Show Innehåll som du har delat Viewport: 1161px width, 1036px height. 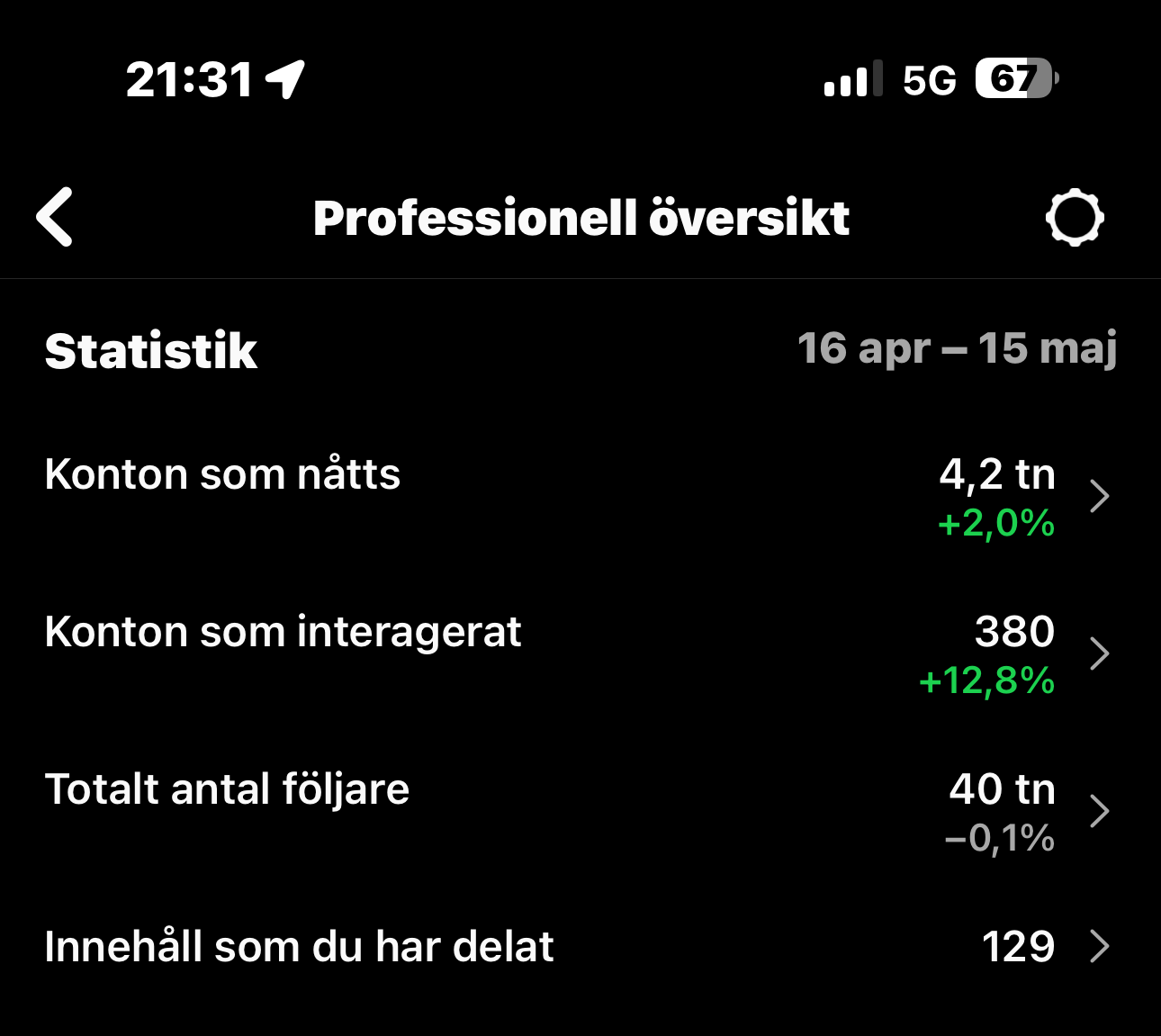[576, 947]
